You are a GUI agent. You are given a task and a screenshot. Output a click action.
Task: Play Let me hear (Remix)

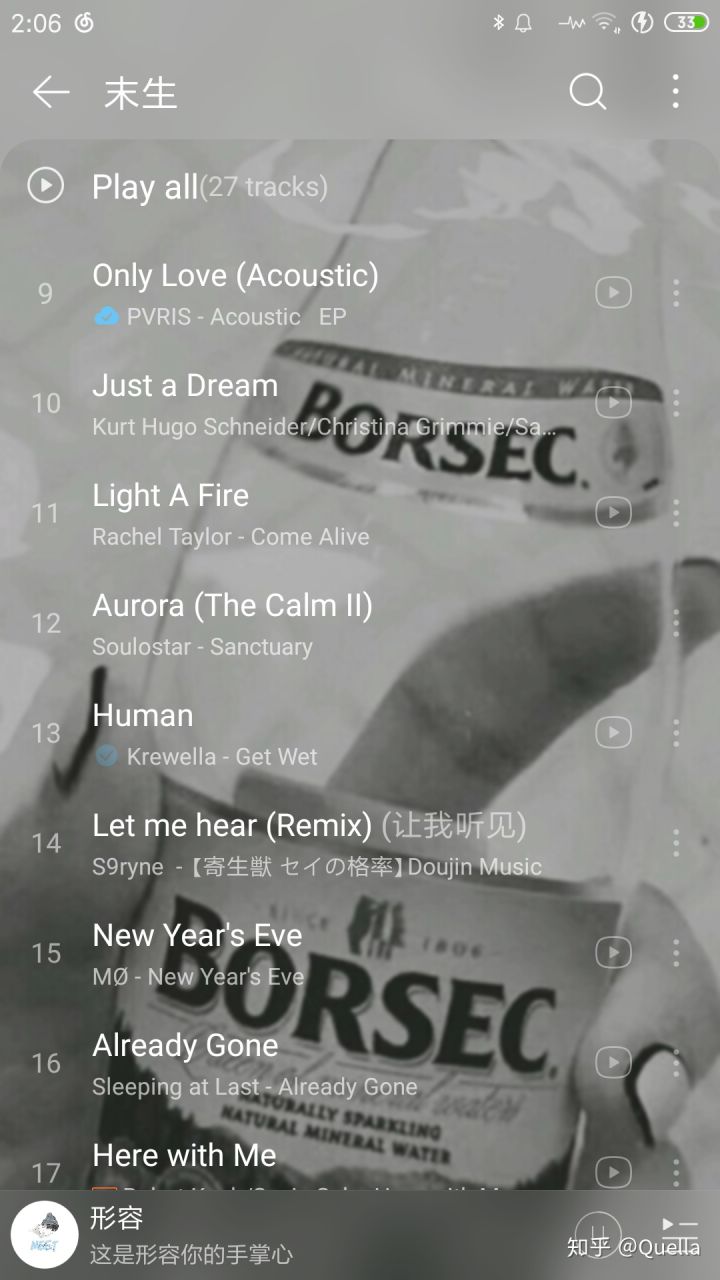click(232, 826)
